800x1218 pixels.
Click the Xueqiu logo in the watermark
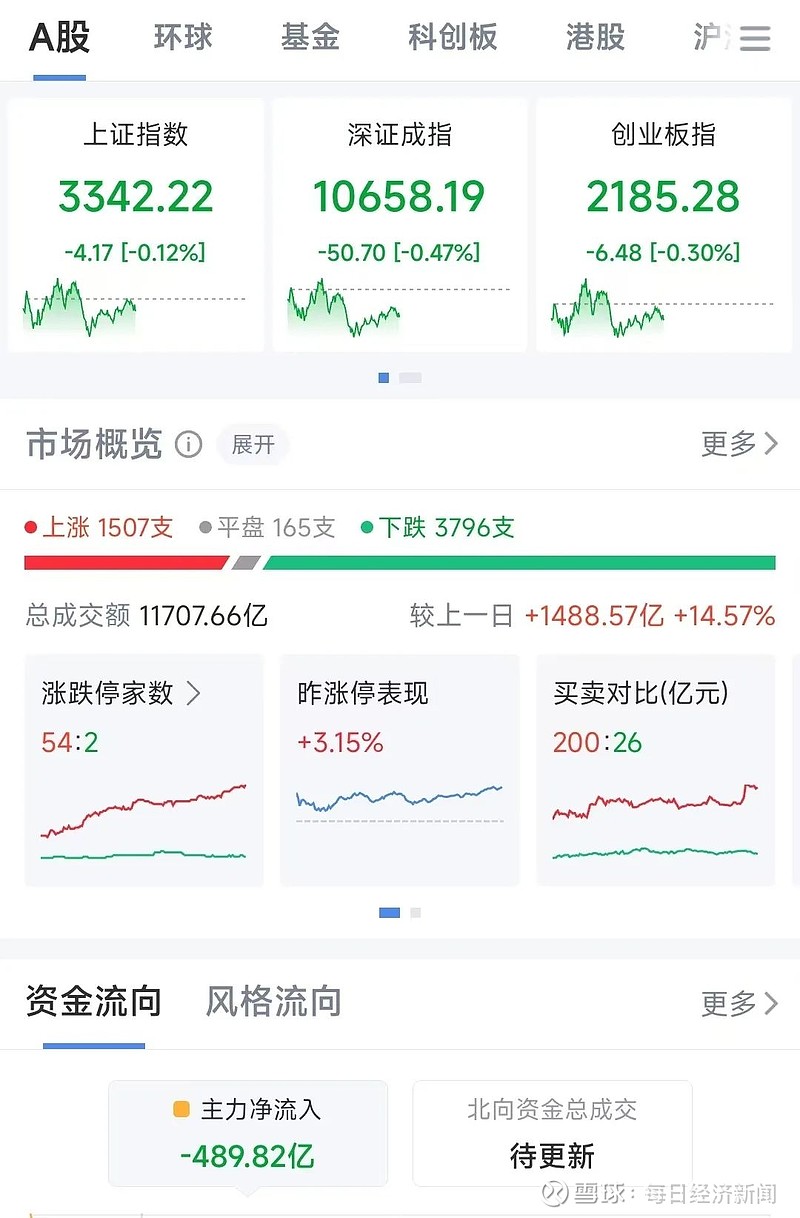(553, 1193)
